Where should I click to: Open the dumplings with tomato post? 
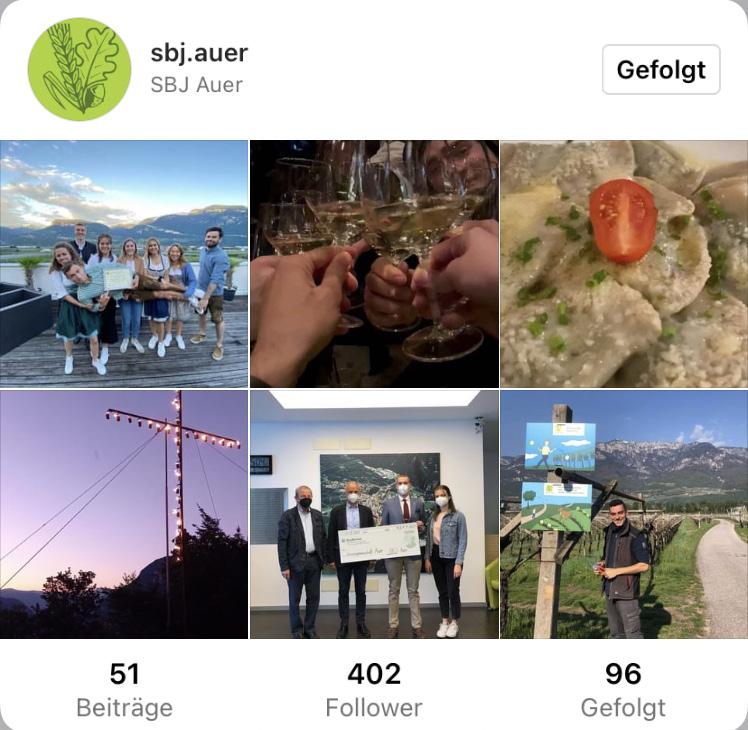click(x=624, y=264)
